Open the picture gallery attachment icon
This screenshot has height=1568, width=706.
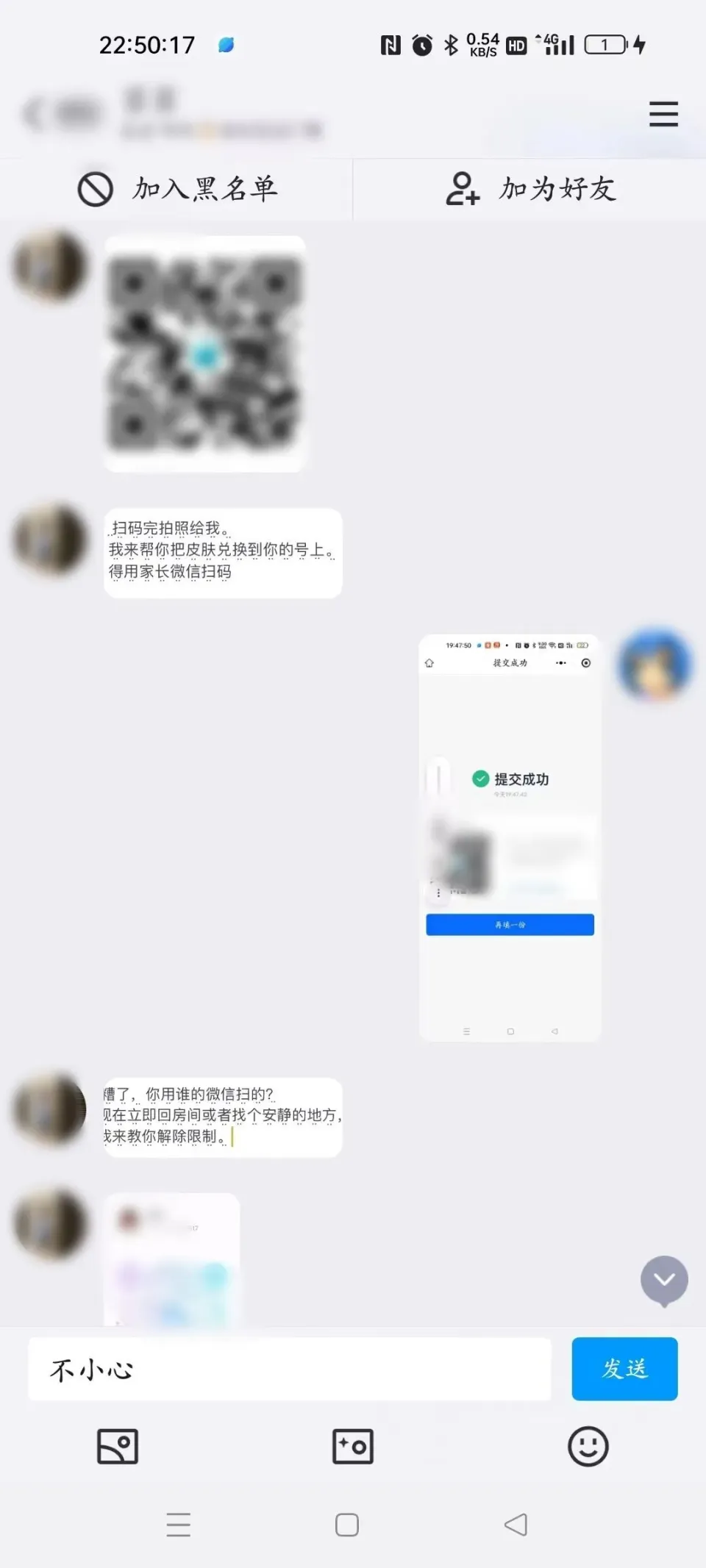[118, 1447]
